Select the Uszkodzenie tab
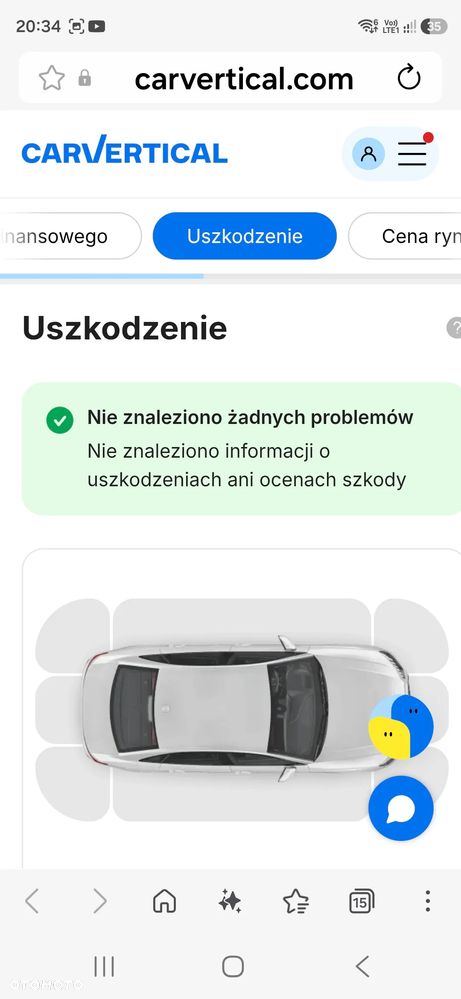This screenshot has height=999, width=461. (x=245, y=236)
